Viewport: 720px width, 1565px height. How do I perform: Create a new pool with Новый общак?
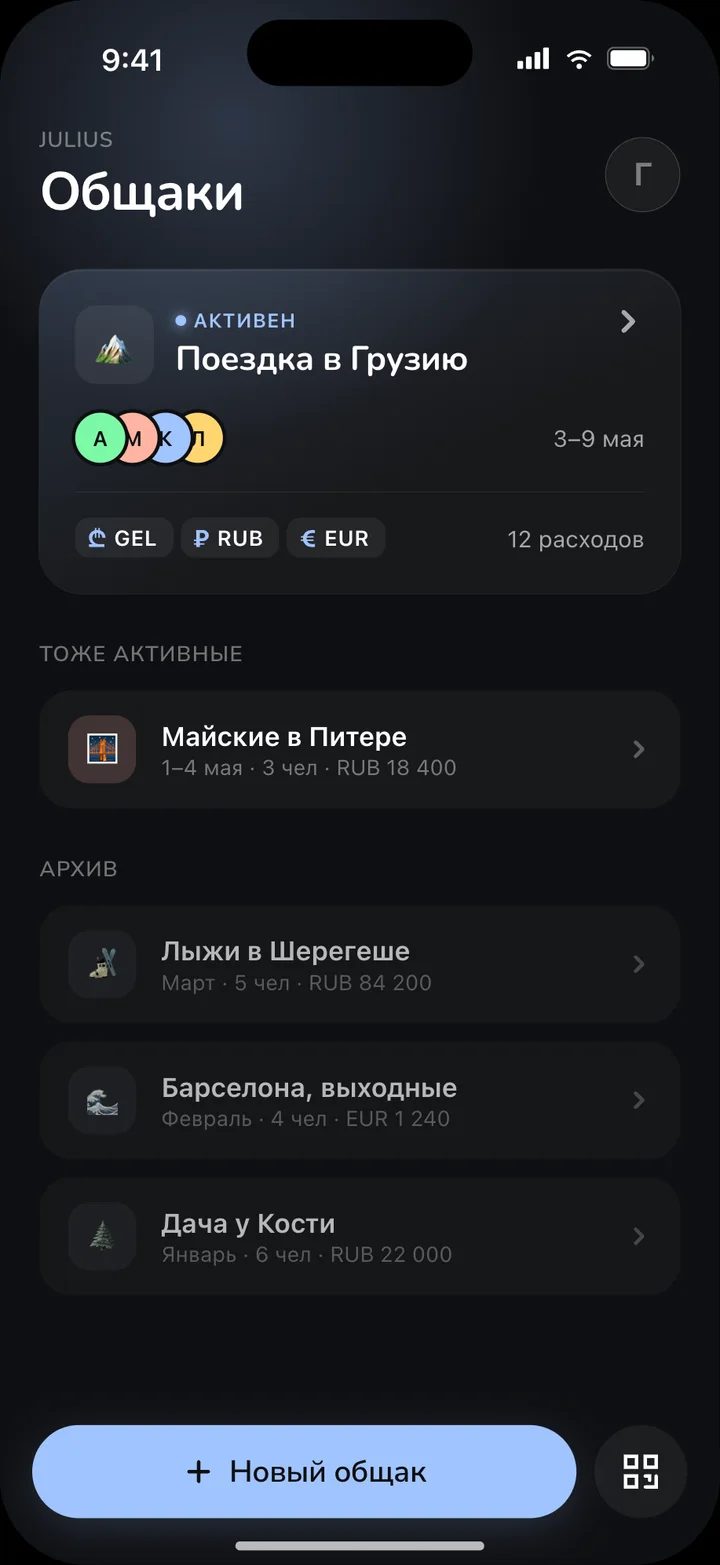point(305,1472)
